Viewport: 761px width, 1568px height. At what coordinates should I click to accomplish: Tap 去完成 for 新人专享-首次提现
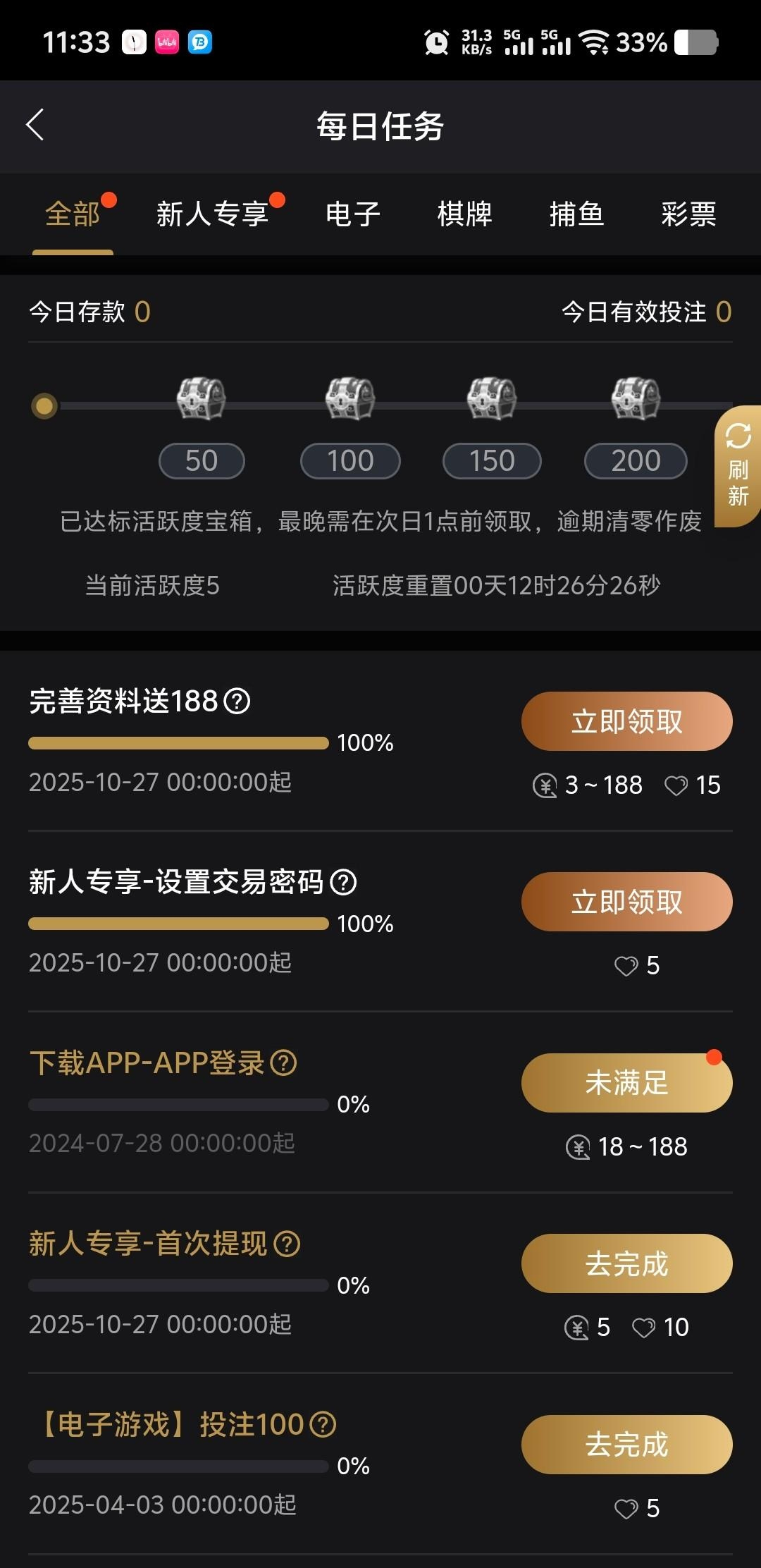(626, 1263)
